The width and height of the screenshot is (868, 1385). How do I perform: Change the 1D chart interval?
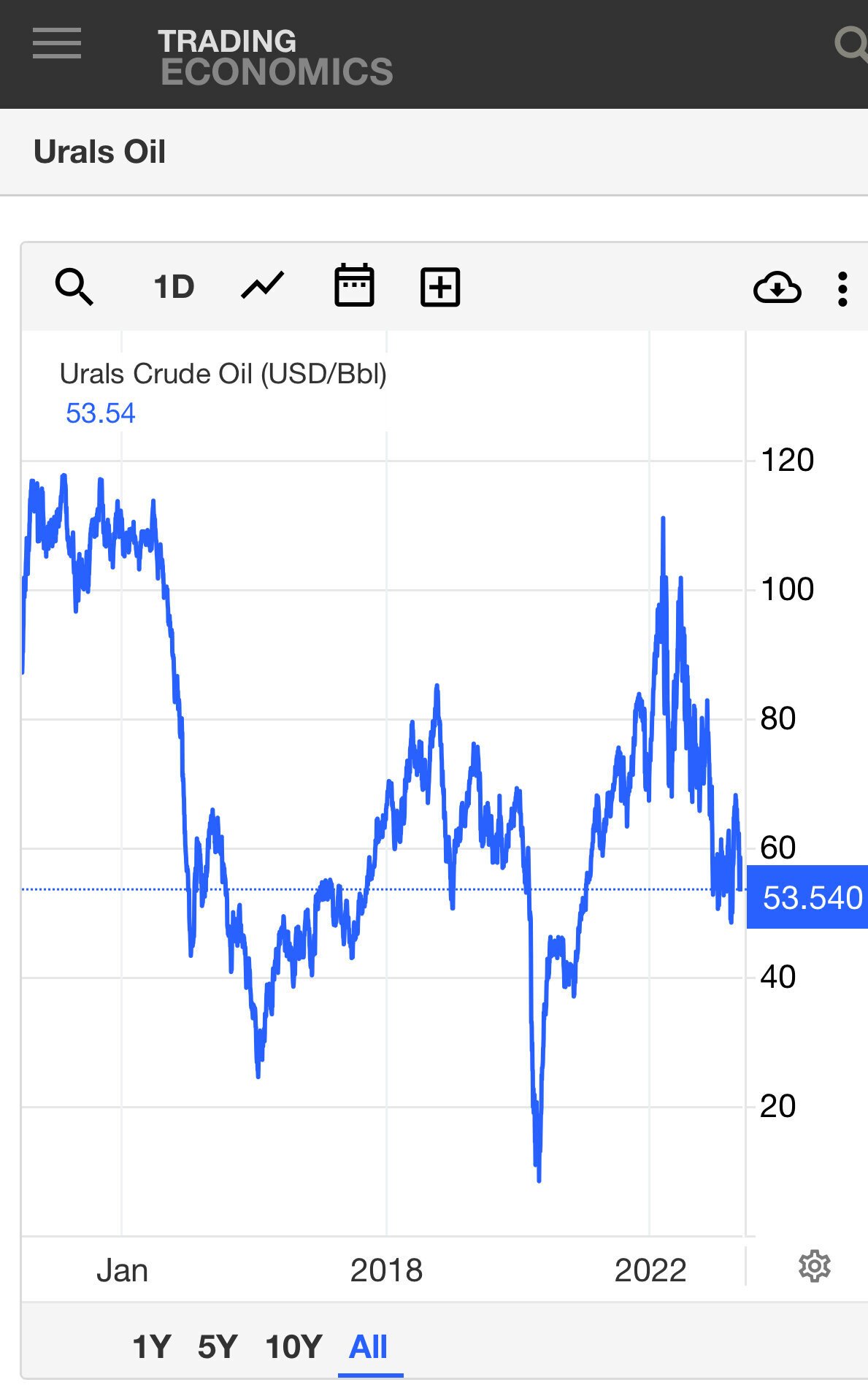174,287
